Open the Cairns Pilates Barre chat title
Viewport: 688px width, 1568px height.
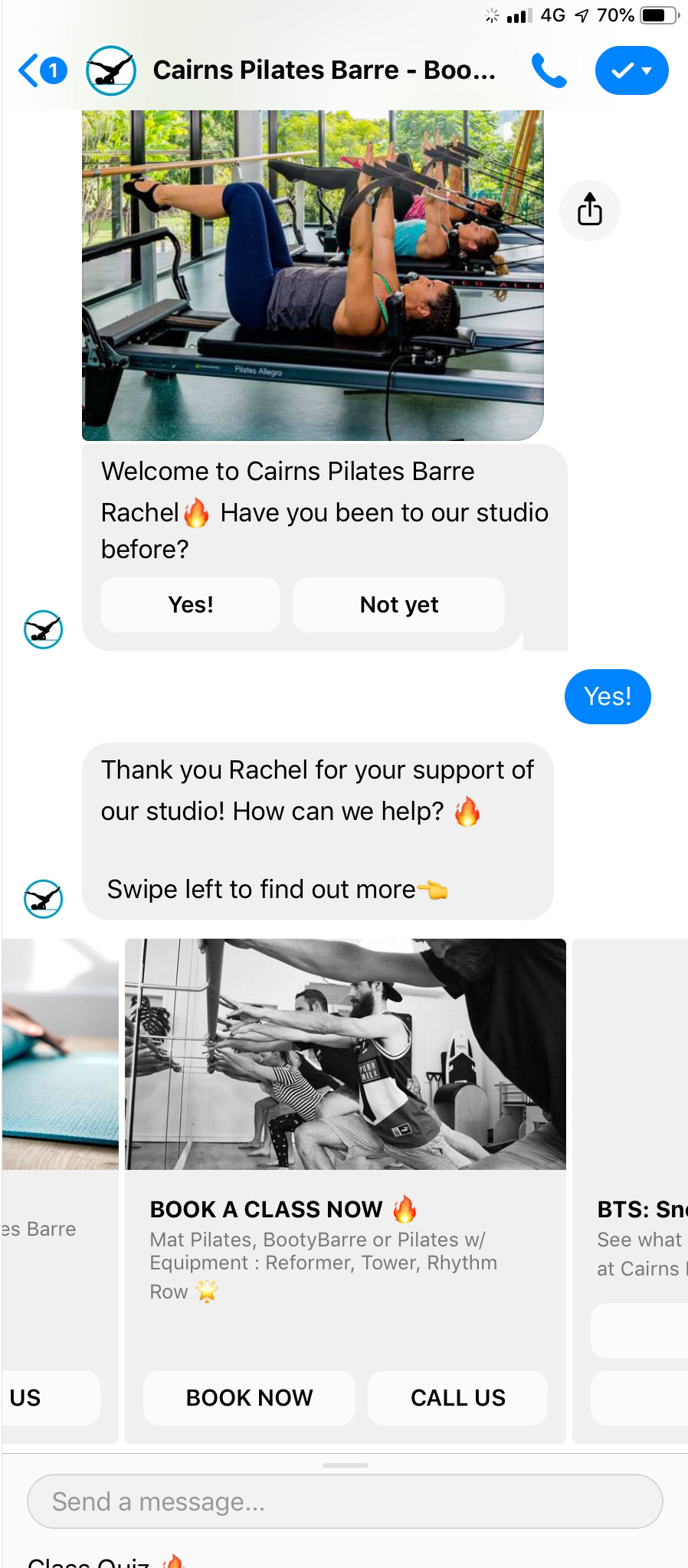[324, 70]
